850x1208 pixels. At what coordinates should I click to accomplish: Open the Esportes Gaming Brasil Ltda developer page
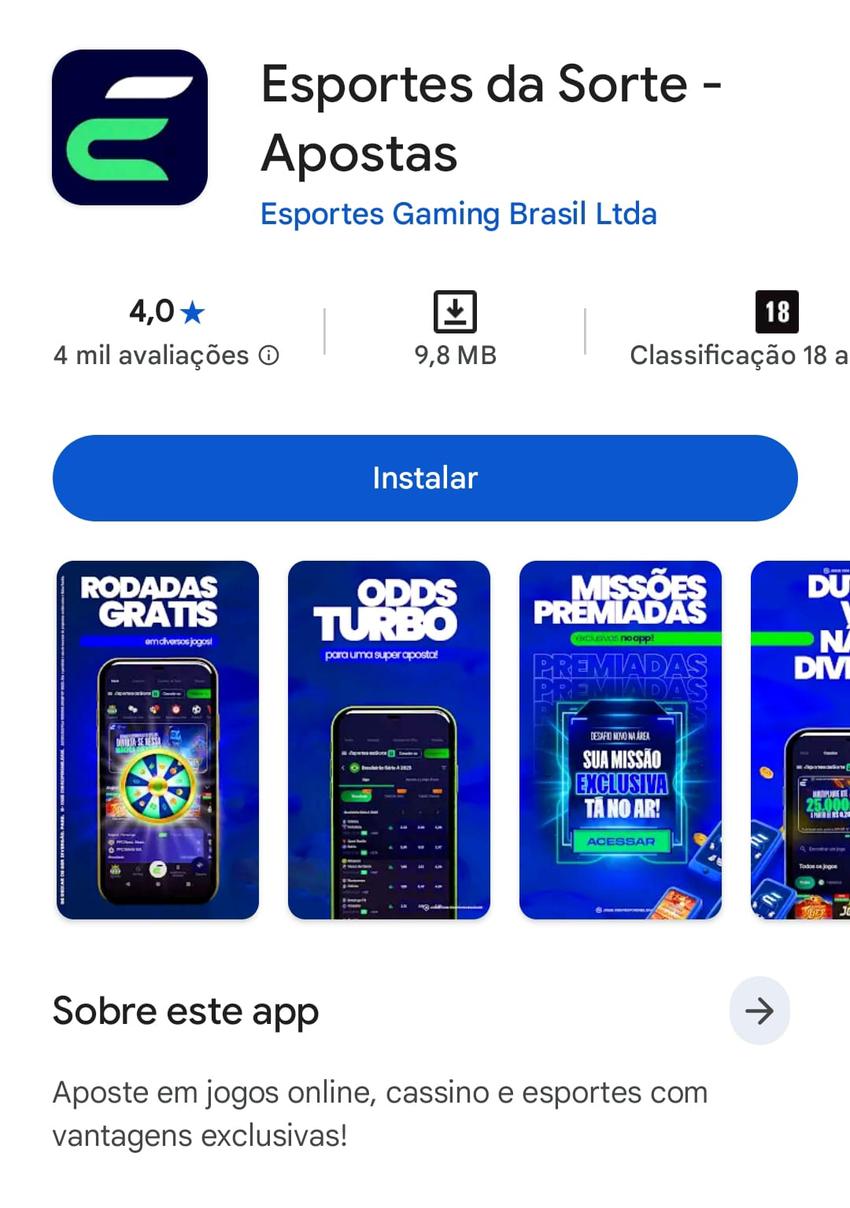[458, 214]
